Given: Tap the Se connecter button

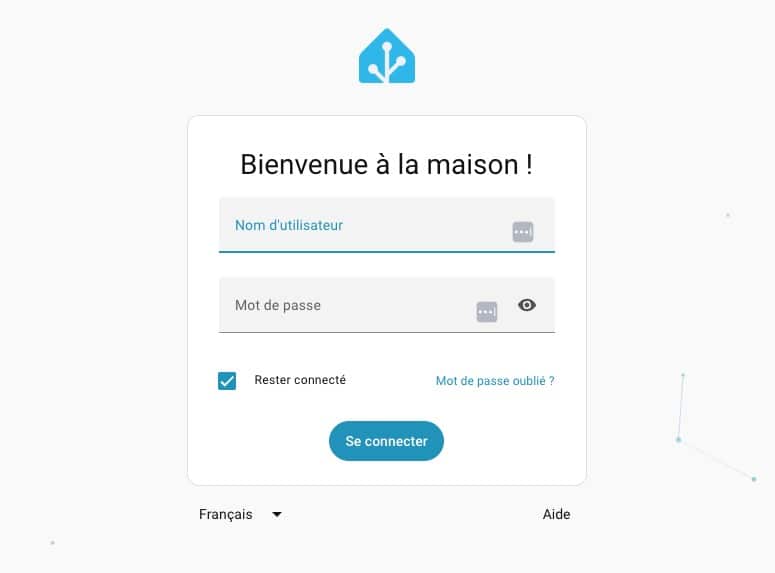Looking at the screenshot, I should [386, 441].
